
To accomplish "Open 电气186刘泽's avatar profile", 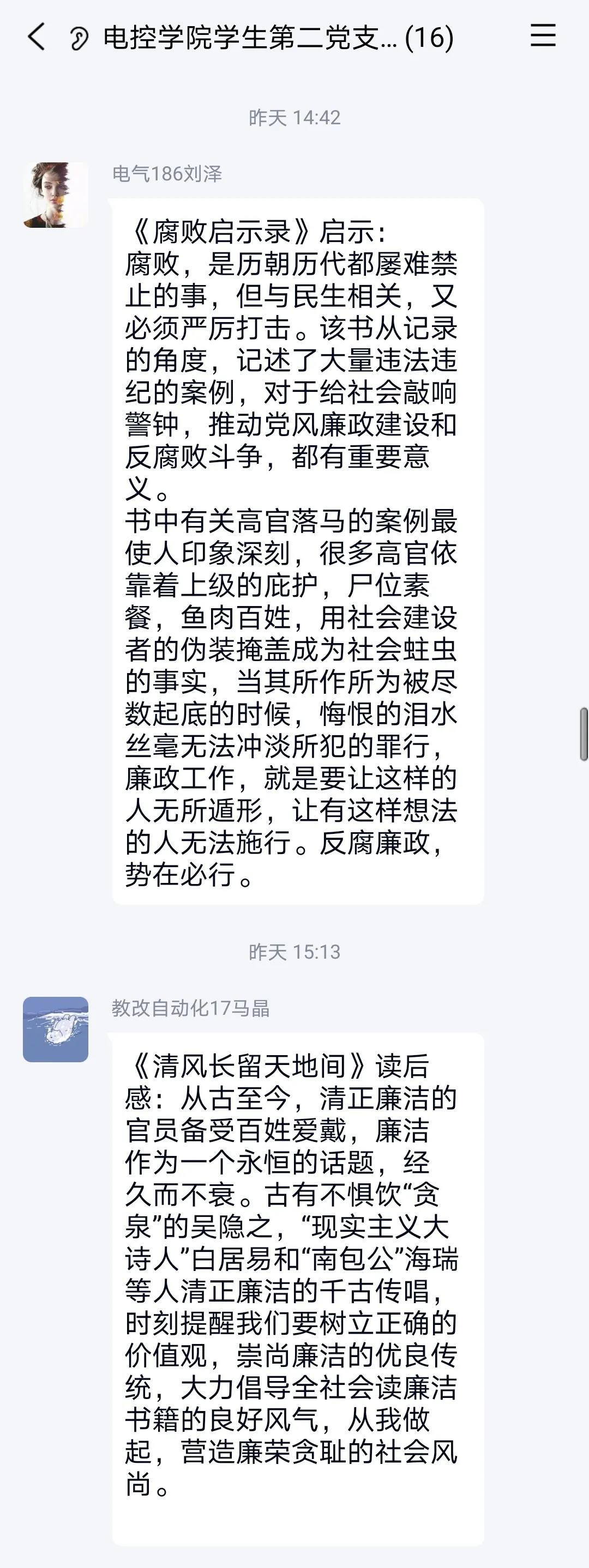I will (56, 195).
